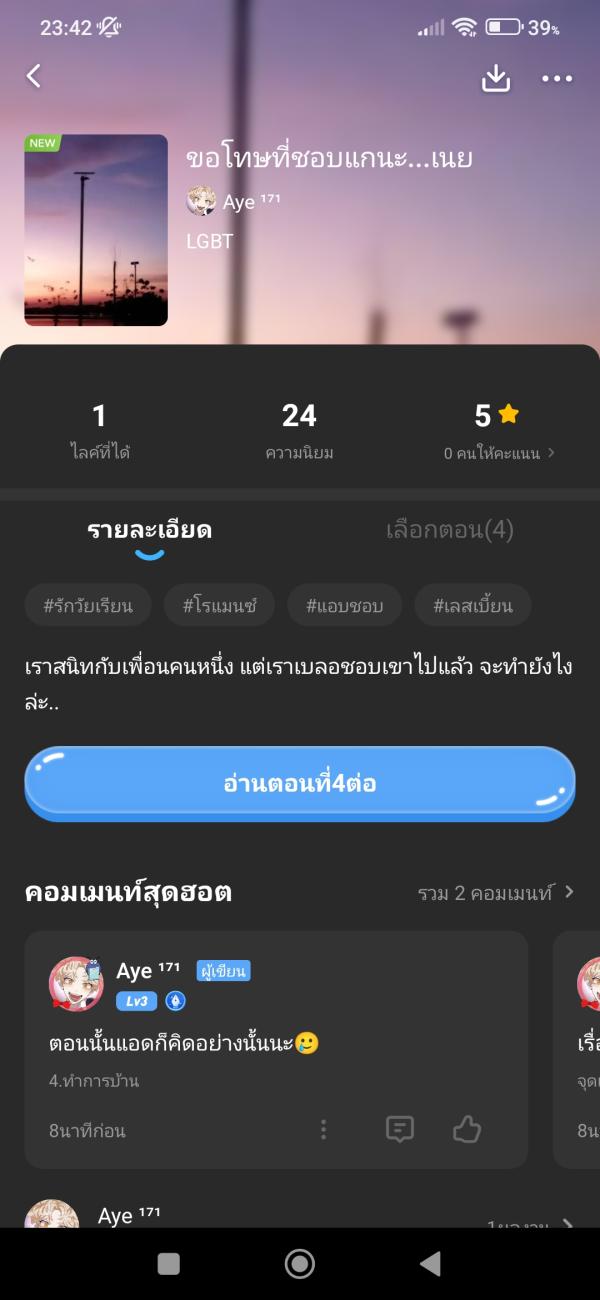Image resolution: width=600 pixels, height=1300 pixels.
Task: Open the story cover image
Action: 96,230
